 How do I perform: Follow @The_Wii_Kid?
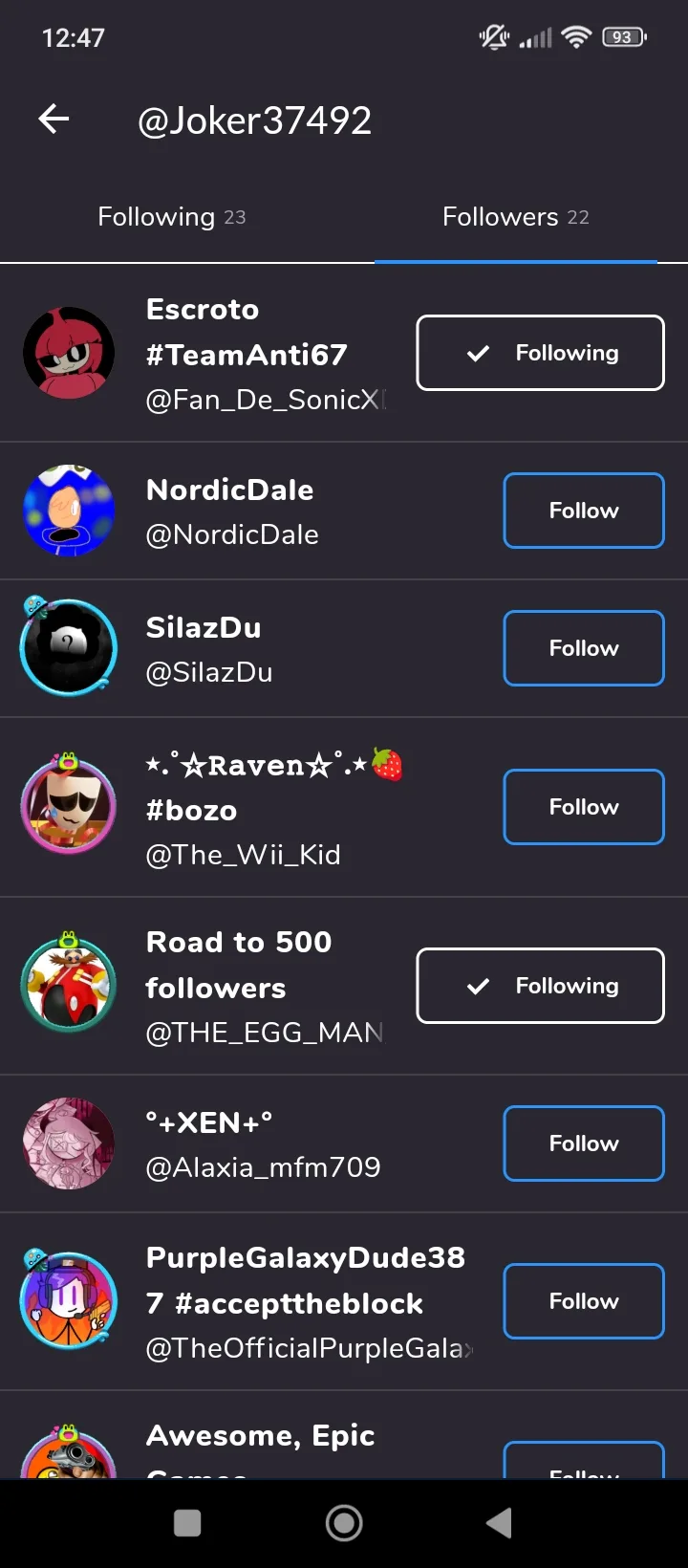583,807
